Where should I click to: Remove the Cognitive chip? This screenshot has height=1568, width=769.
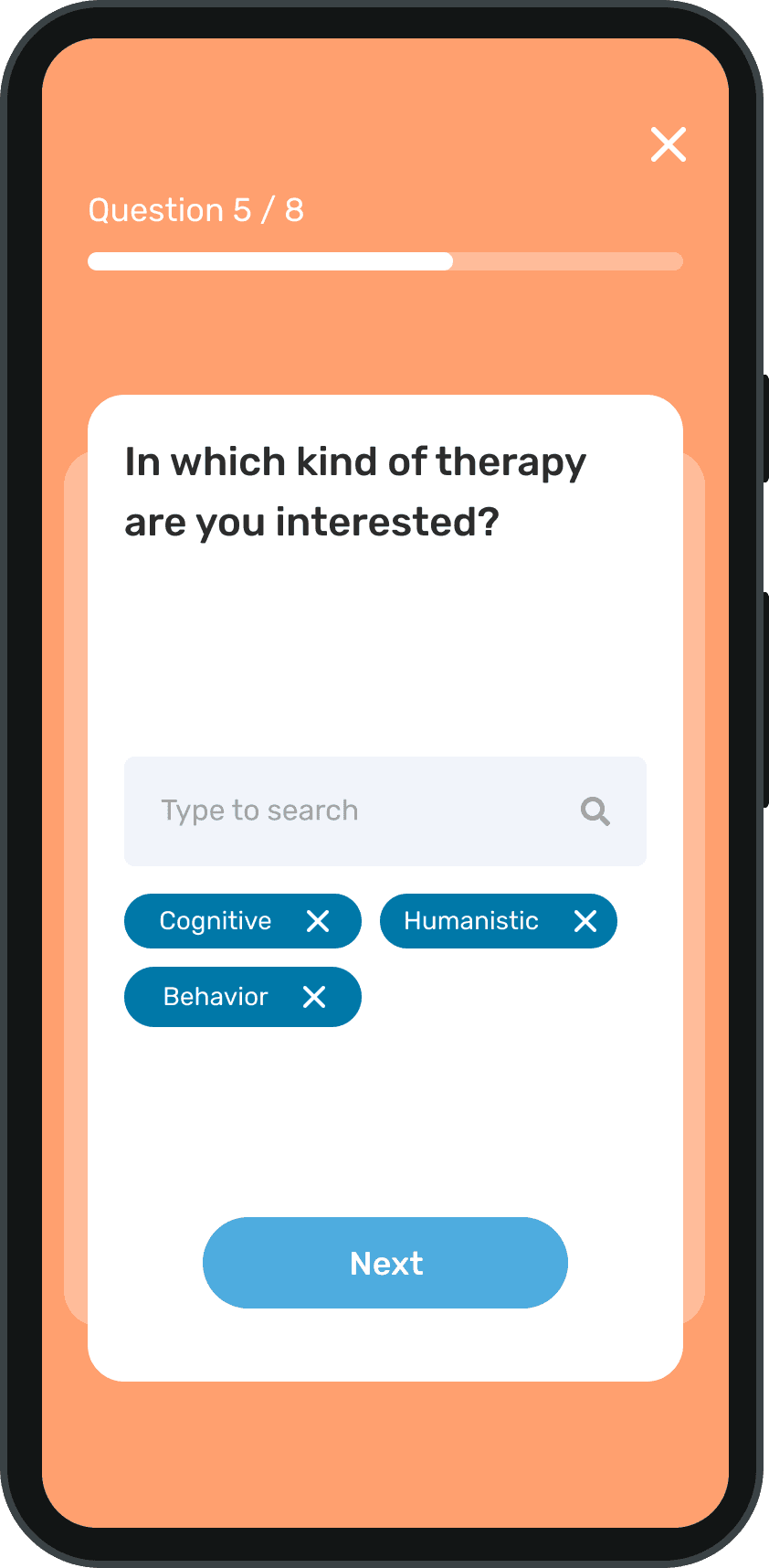click(318, 921)
